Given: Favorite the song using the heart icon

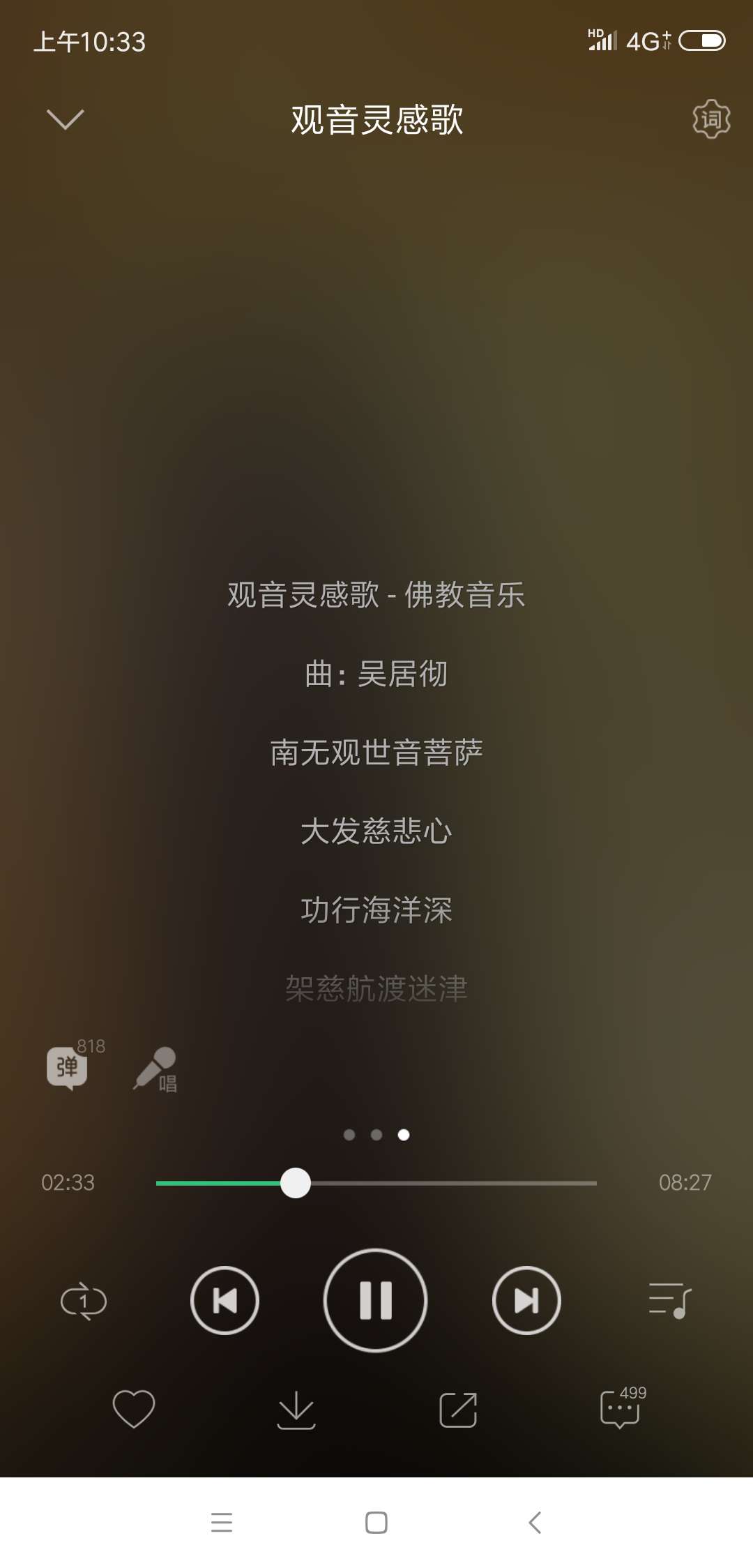Looking at the screenshot, I should tap(135, 1408).
